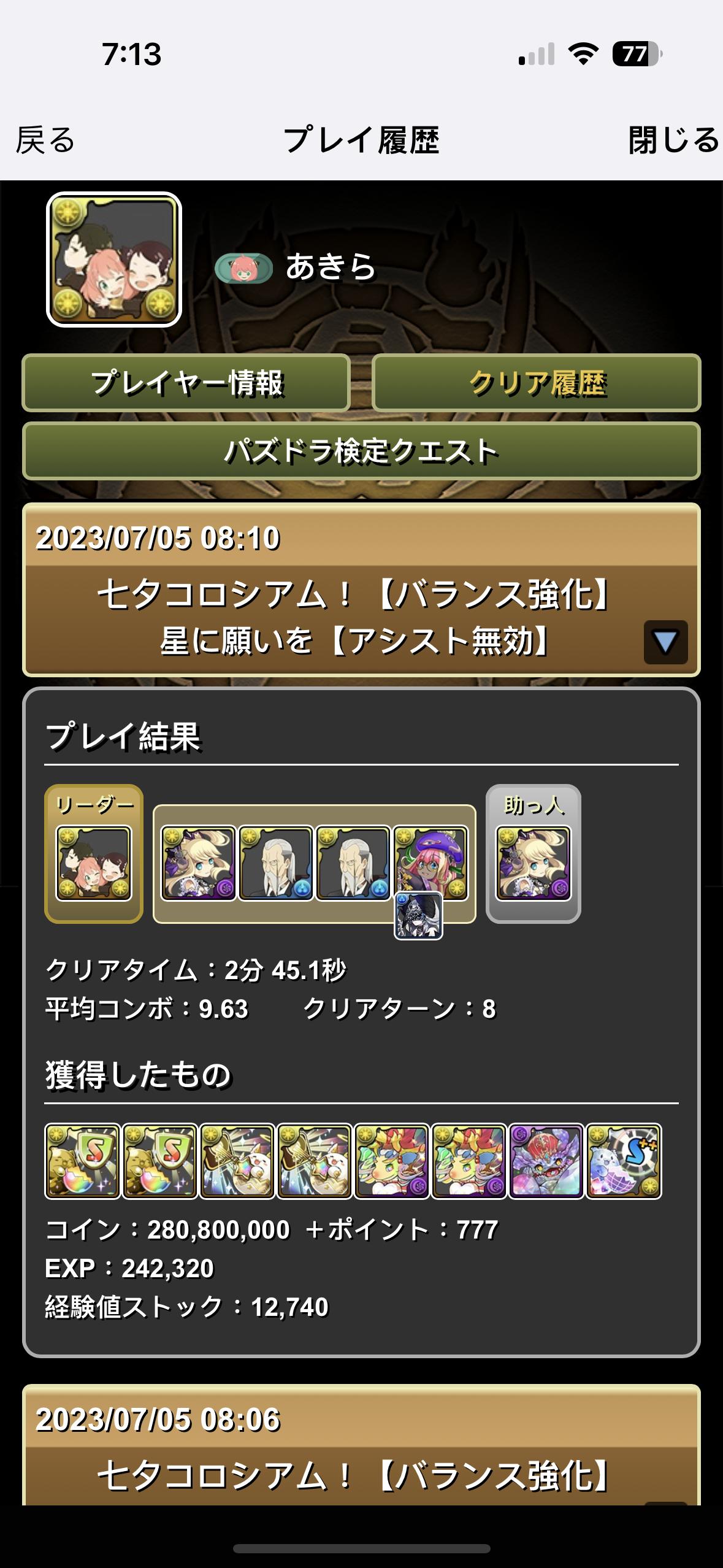Tap あきら's profile avatar icon
This screenshot has height=1568, width=723.
pyautogui.click(x=114, y=259)
